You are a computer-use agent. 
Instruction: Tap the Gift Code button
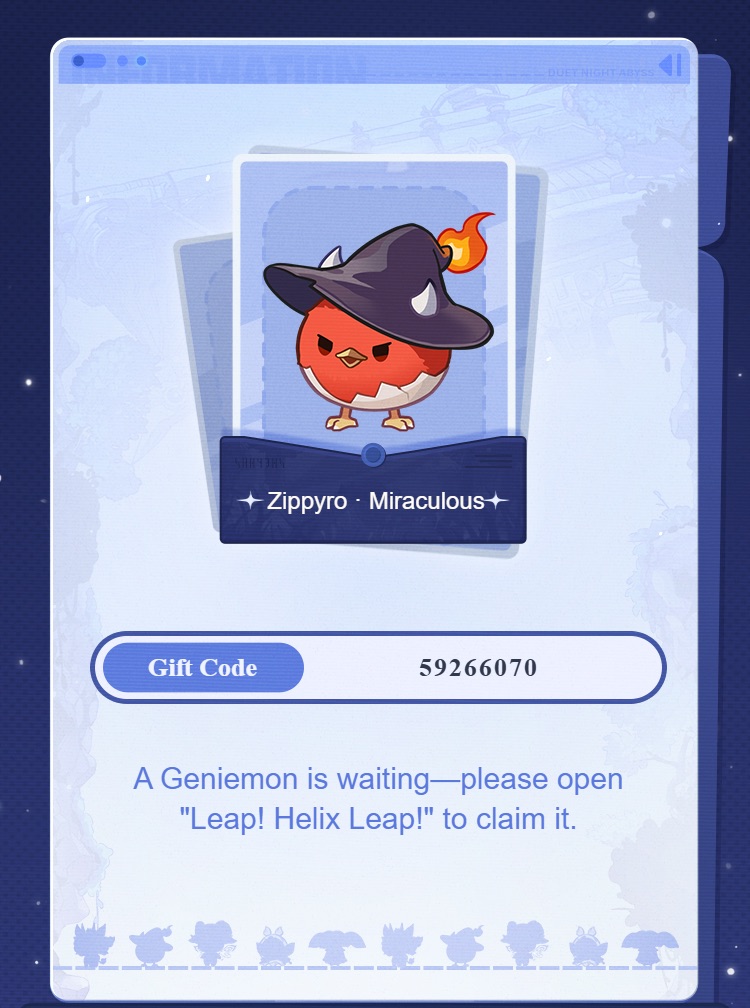tap(203, 668)
